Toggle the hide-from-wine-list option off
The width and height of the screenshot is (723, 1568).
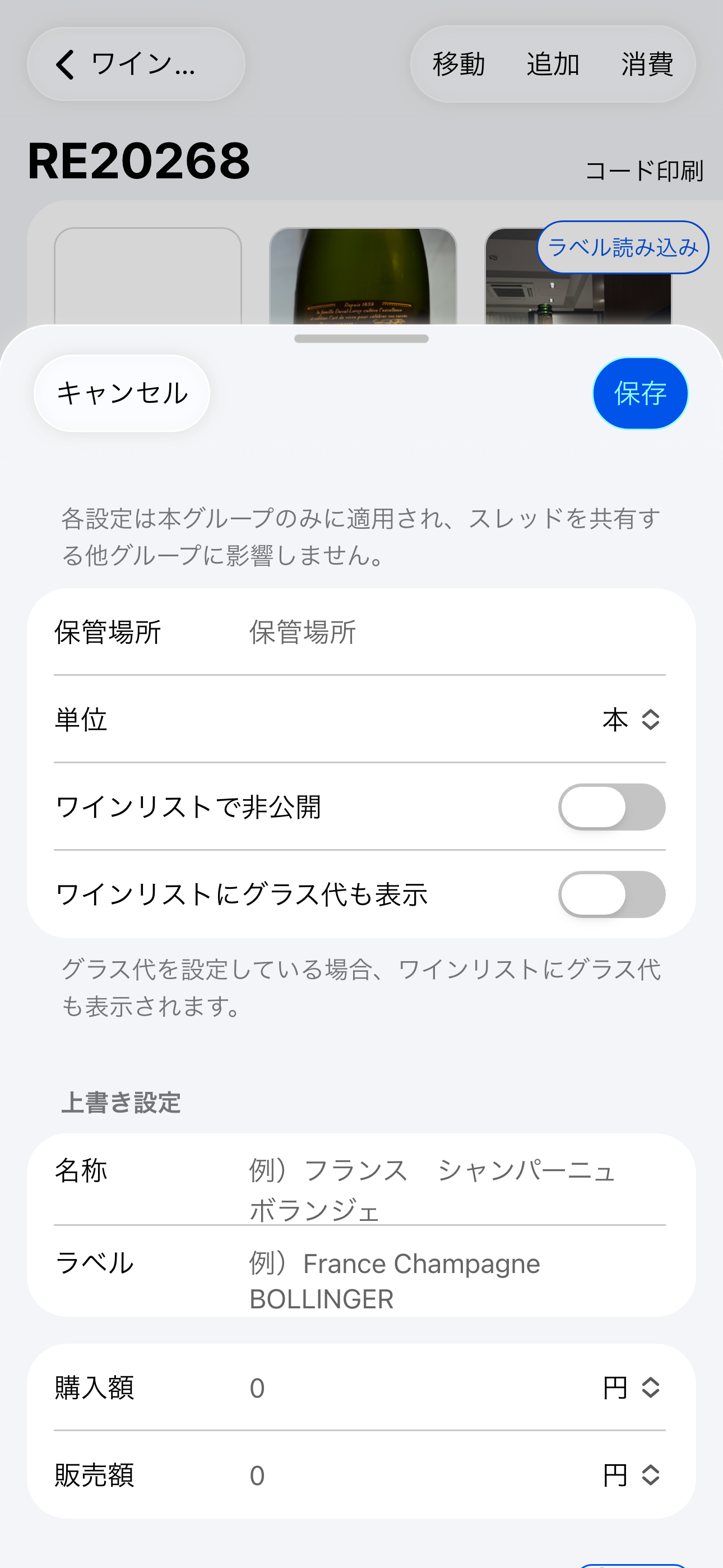point(611,808)
